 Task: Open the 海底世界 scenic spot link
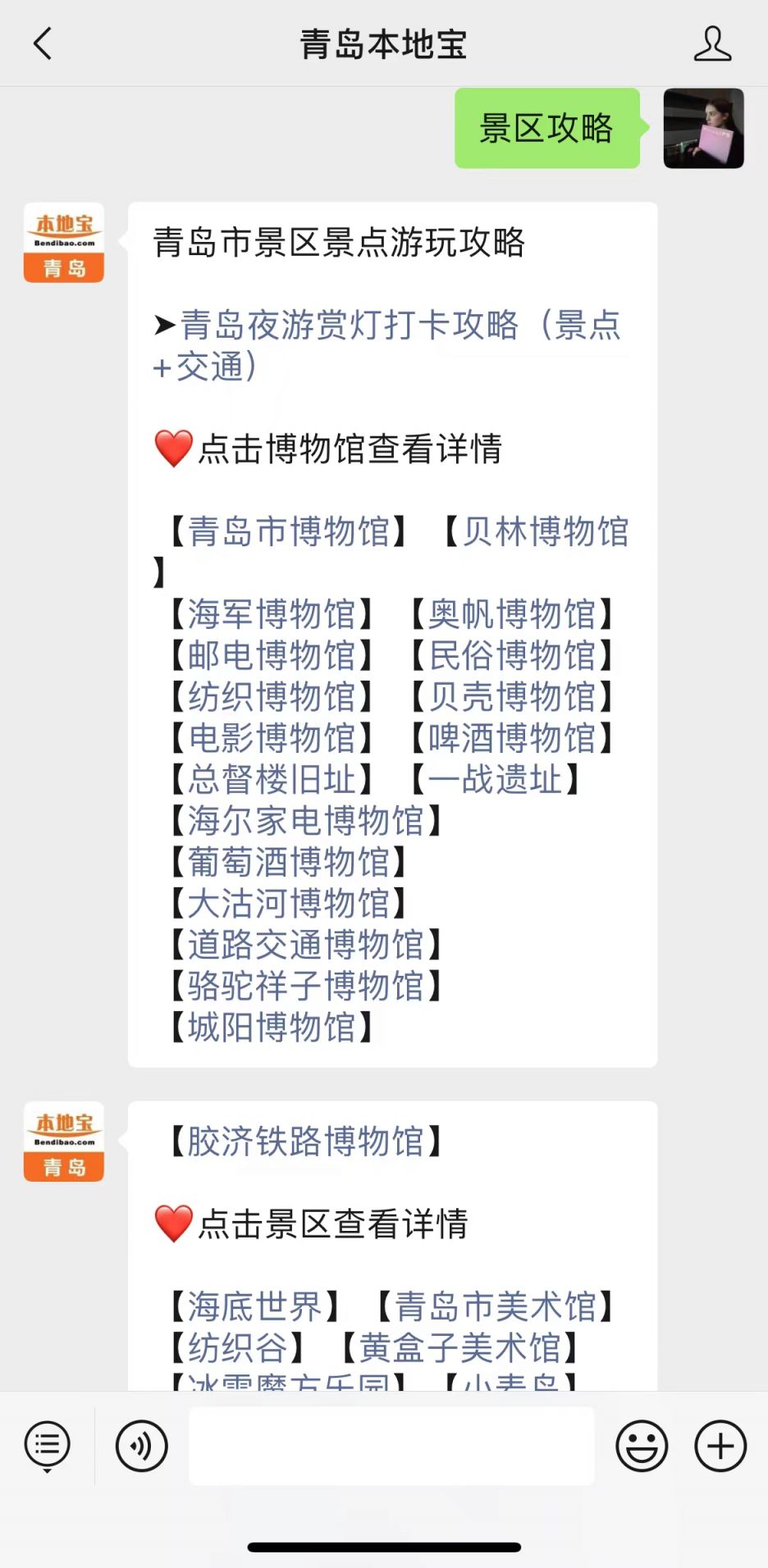254,1306
